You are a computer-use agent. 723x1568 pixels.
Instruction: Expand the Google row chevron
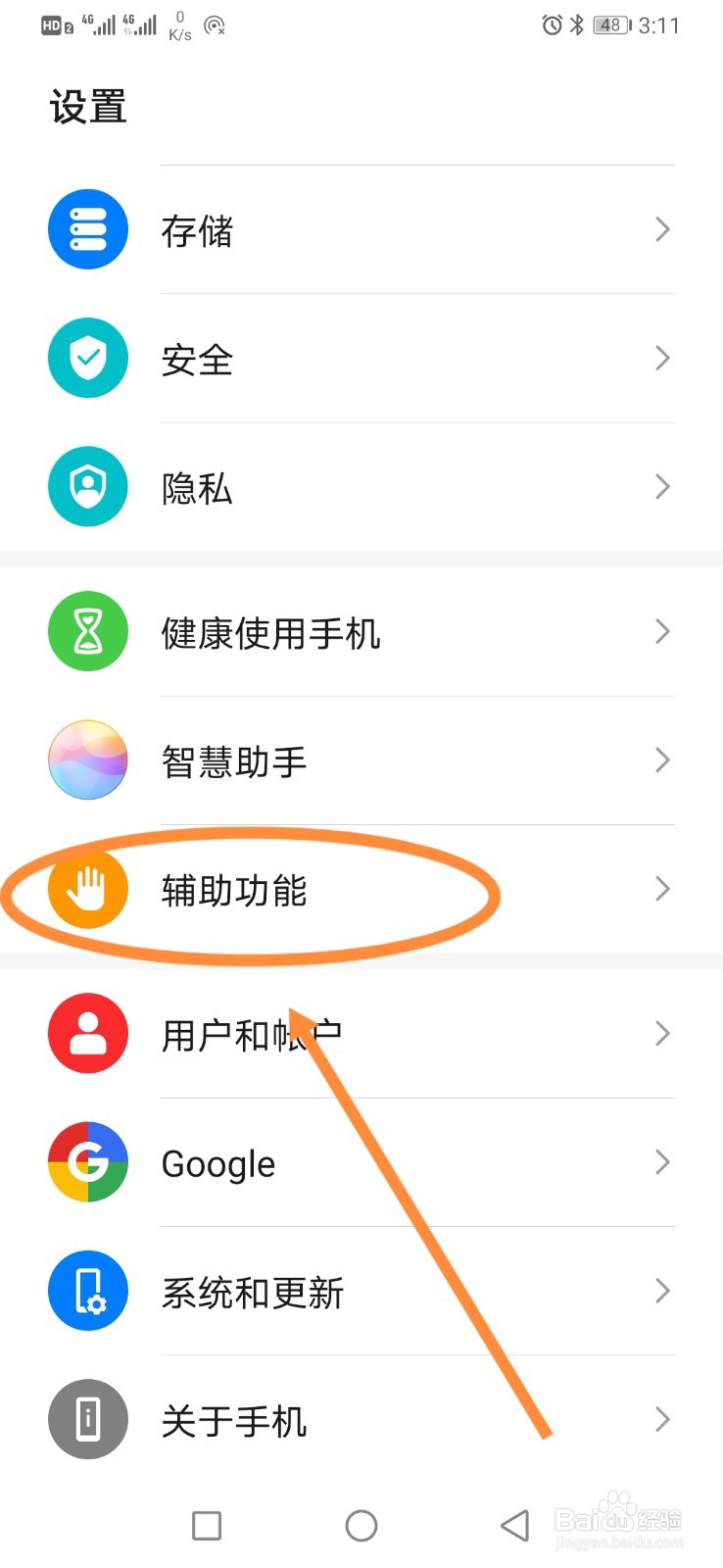(662, 1162)
